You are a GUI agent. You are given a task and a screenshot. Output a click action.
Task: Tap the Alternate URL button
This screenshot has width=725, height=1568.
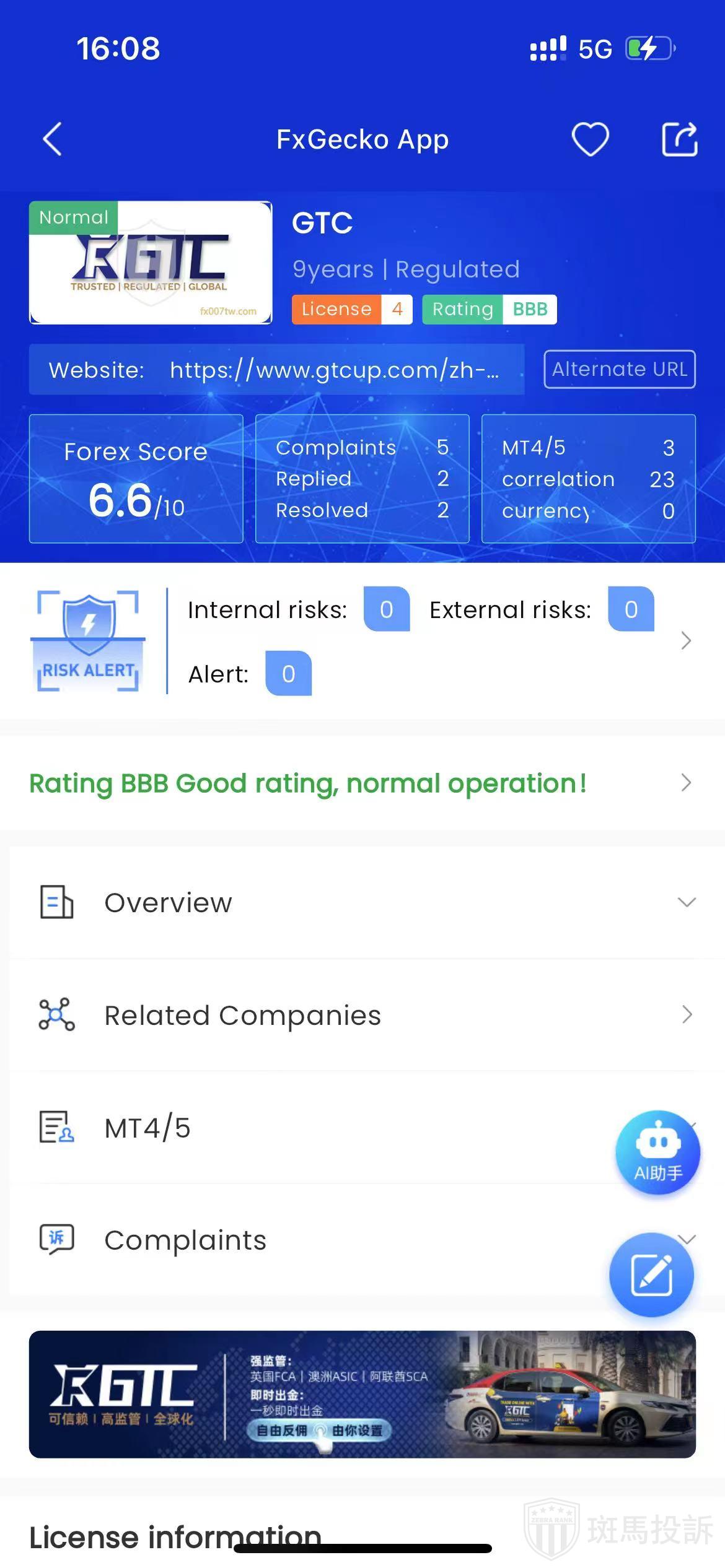click(620, 369)
